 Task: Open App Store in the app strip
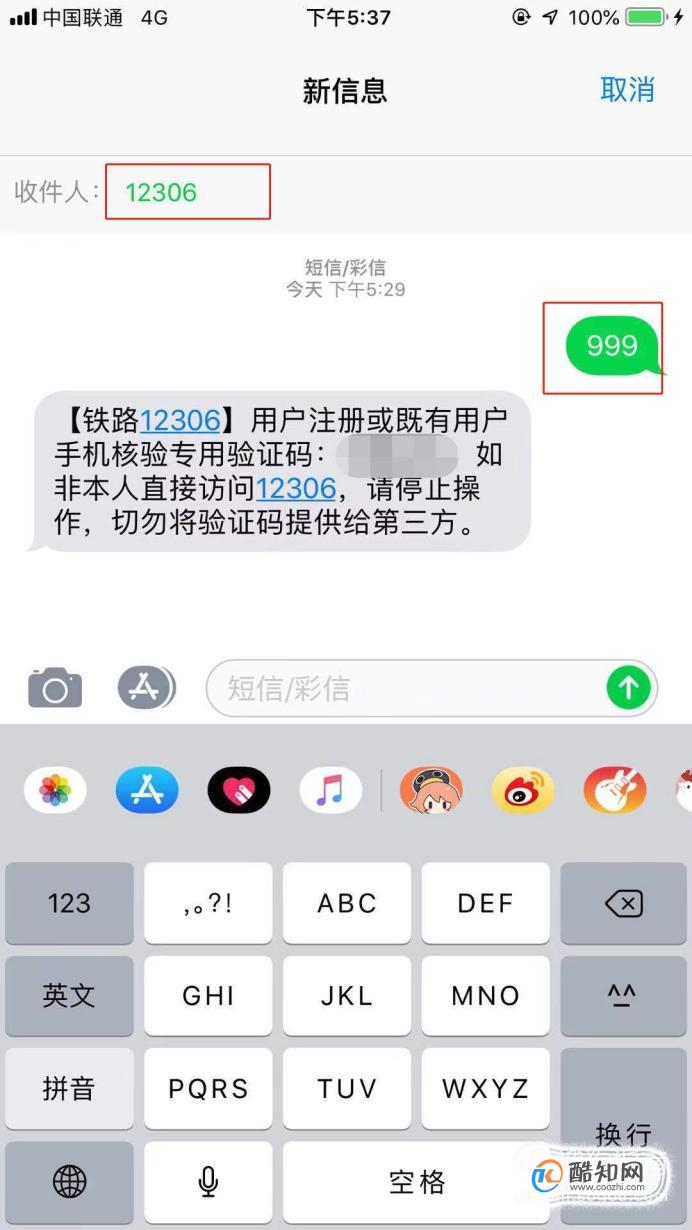point(146,792)
